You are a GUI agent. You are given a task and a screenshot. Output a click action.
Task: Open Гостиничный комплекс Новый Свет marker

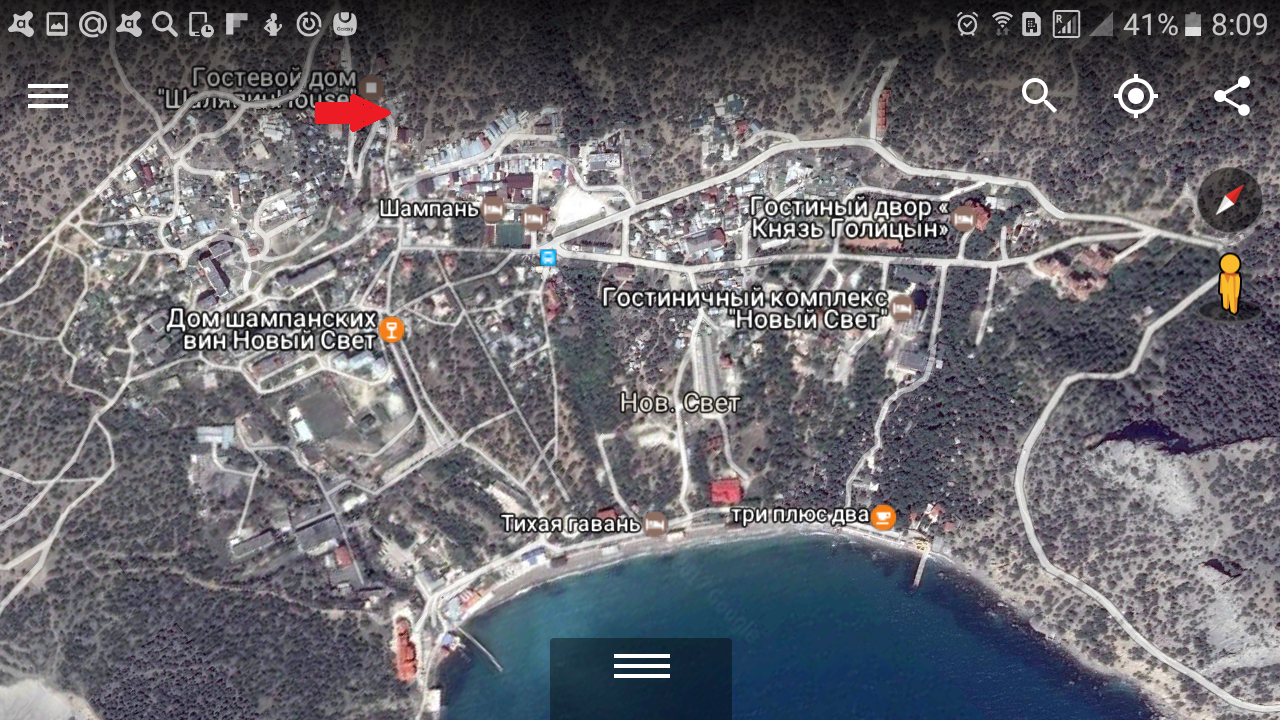pyautogui.click(x=902, y=309)
